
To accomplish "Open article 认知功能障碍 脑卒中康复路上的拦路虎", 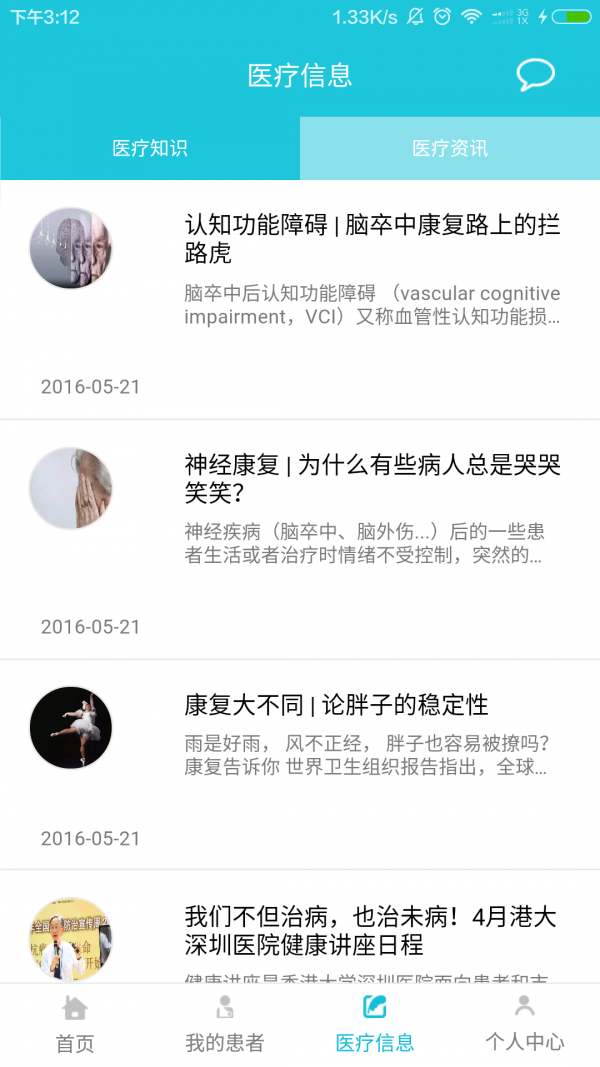I will click(x=371, y=239).
